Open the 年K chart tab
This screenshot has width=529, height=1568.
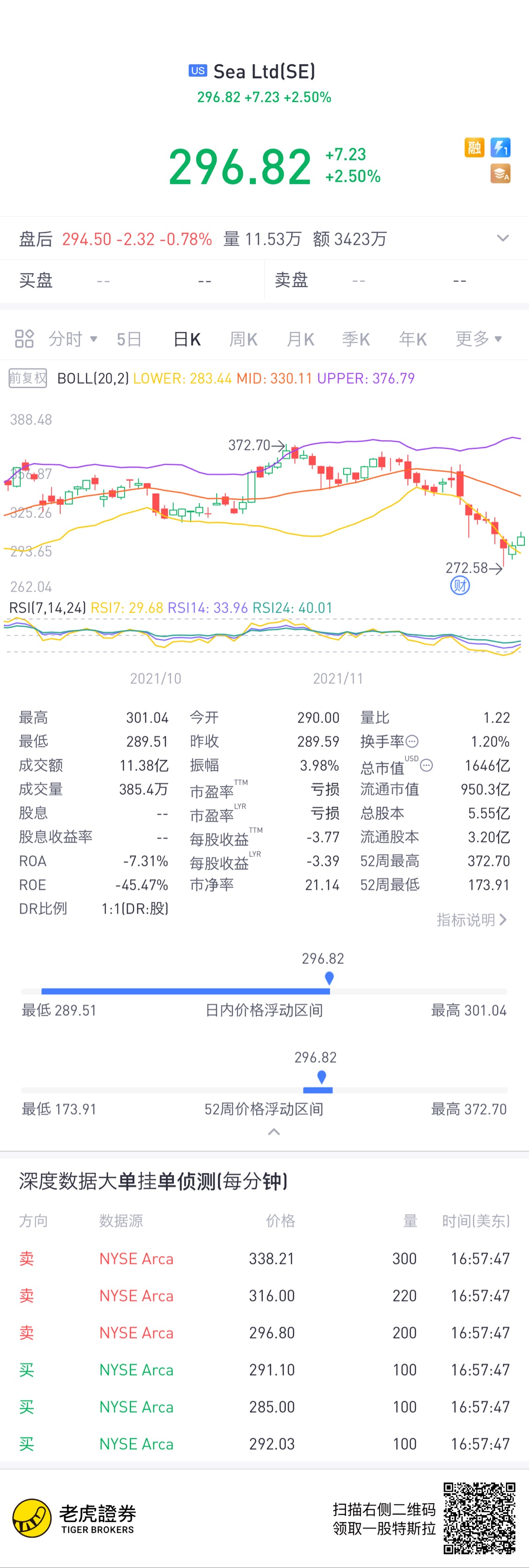[413, 339]
